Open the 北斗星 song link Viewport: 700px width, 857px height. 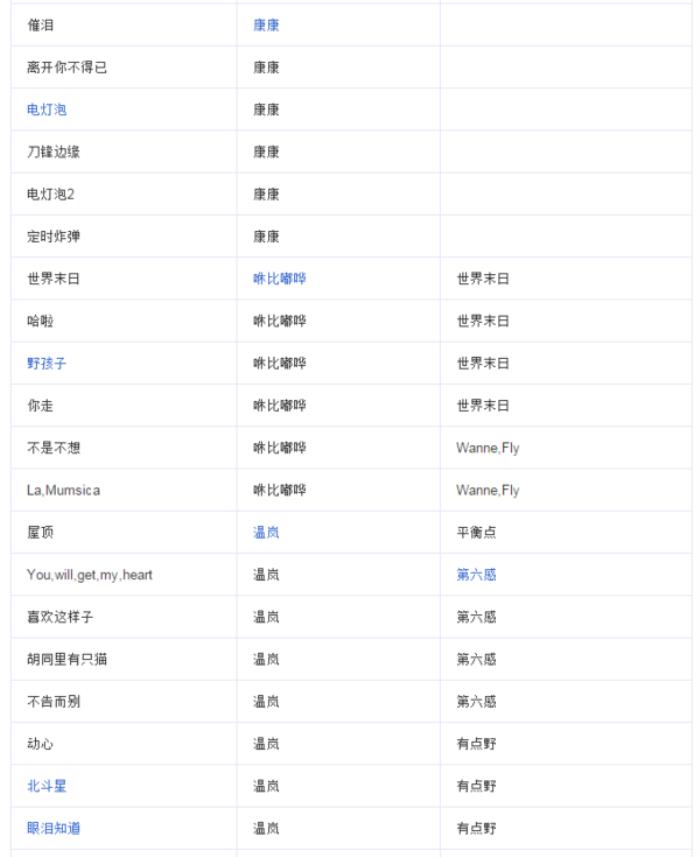pos(47,786)
